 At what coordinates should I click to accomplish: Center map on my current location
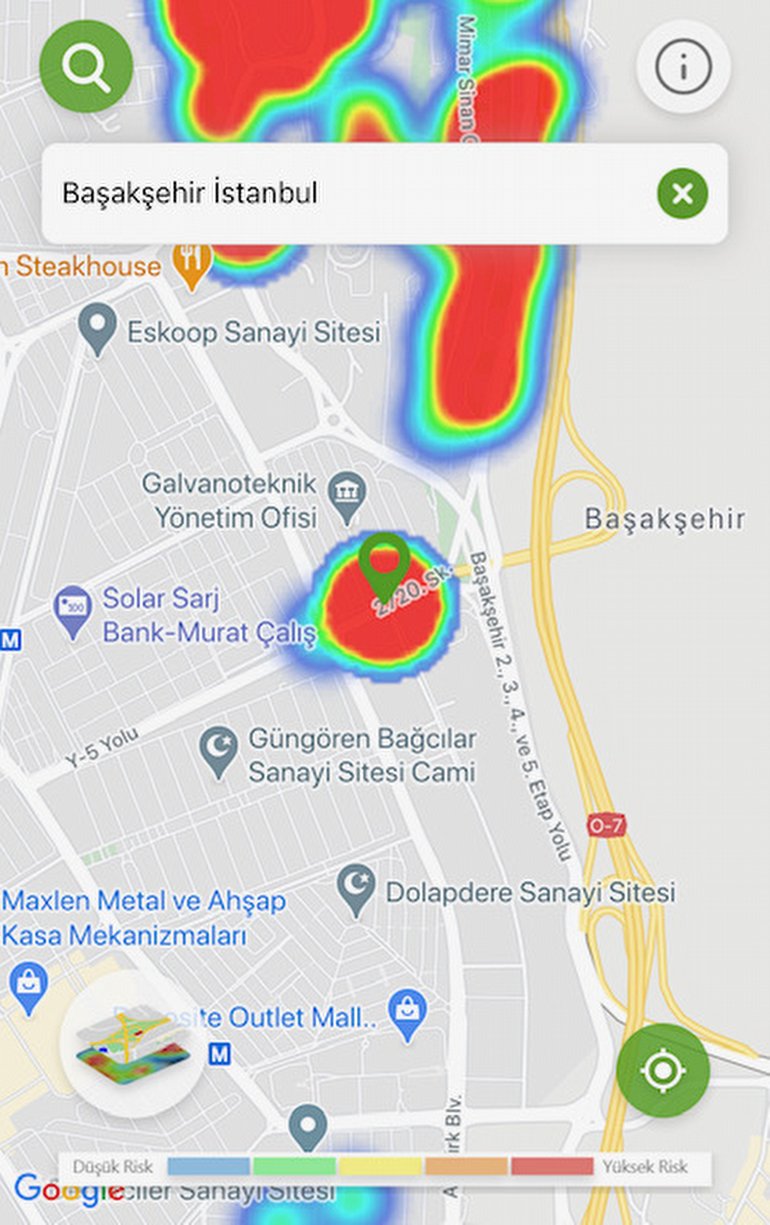pyautogui.click(x=662, y=1070)
